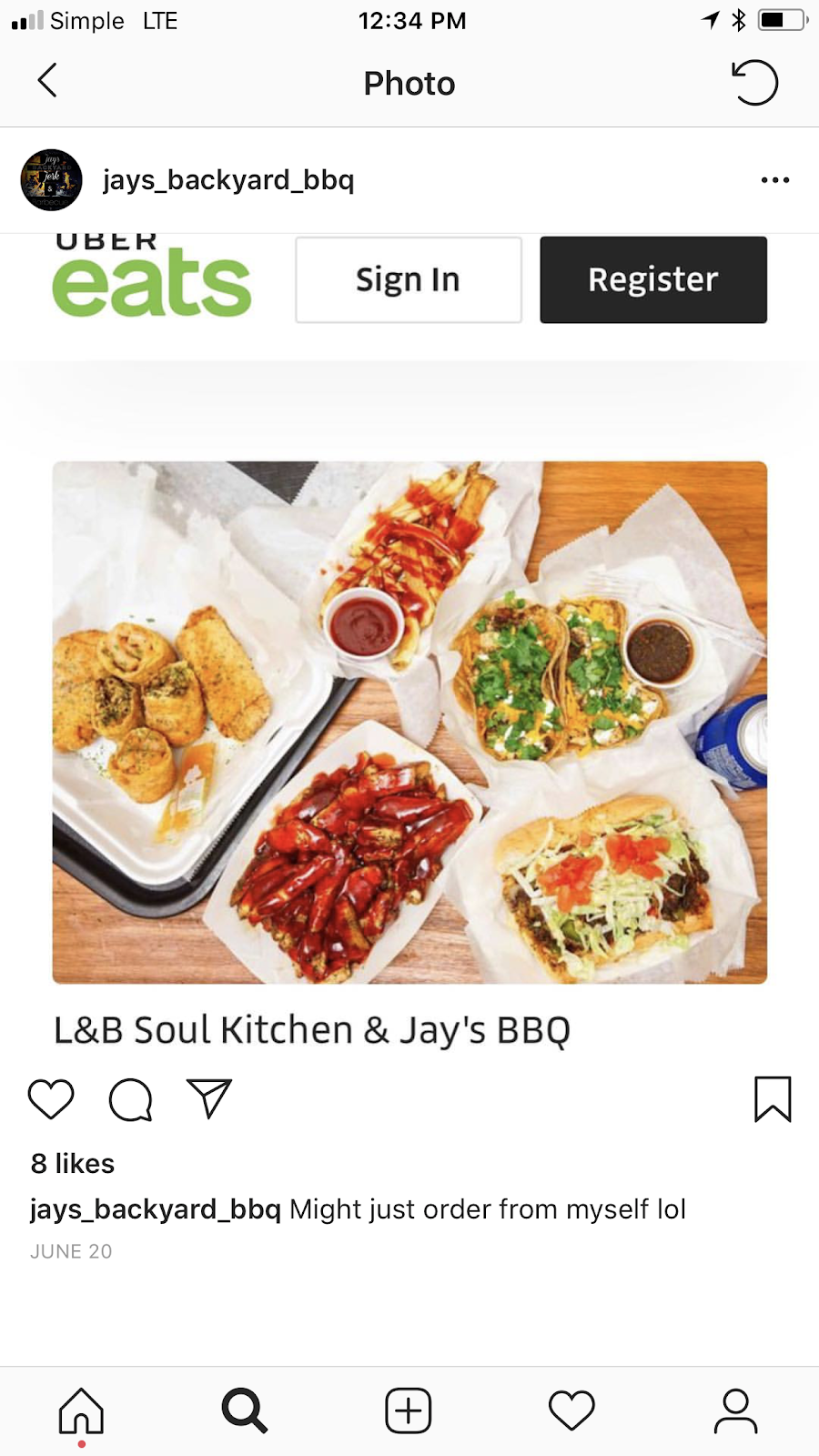Open the posted Uber Eats photo
The image size is (819, 1456).
[x=409, y=644]
